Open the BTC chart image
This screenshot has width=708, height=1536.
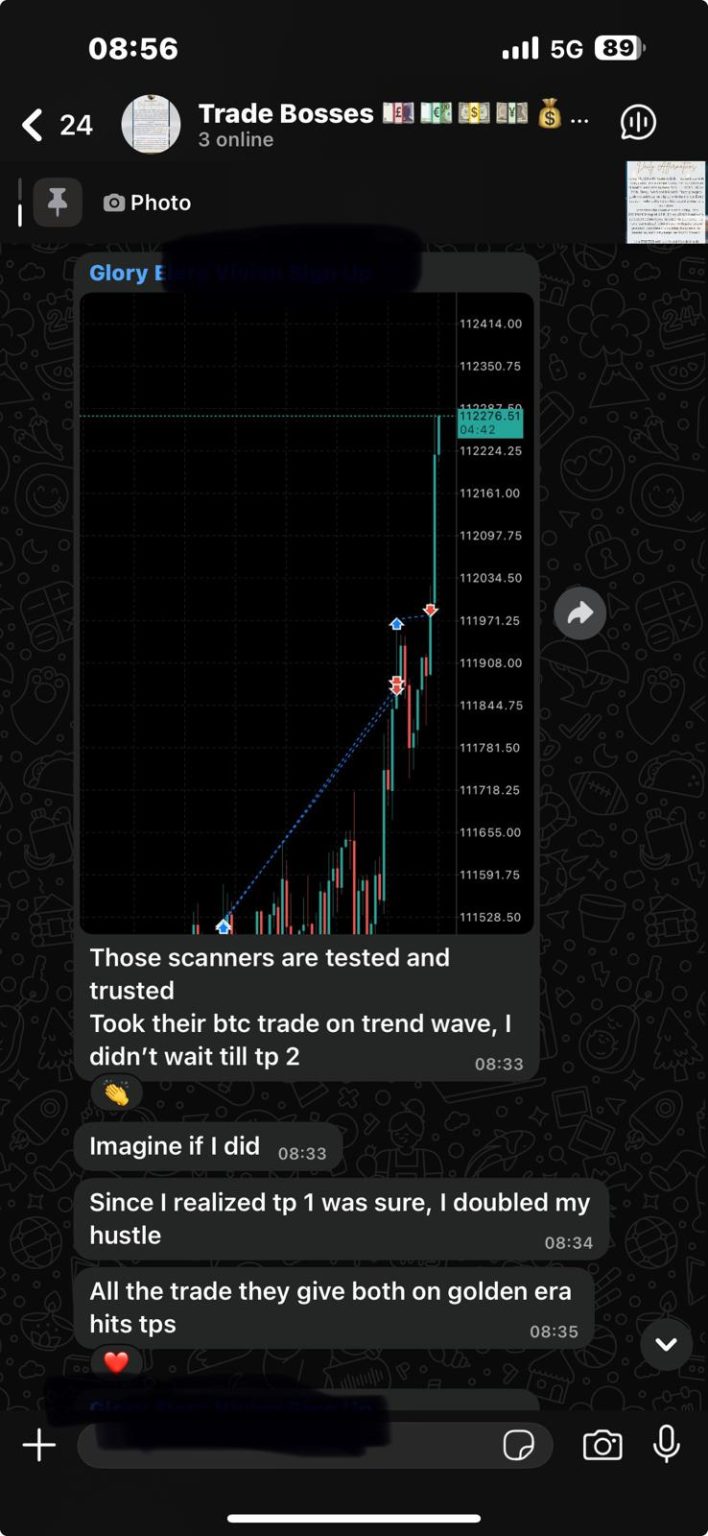pyautogui.click(x=305, y=612)
